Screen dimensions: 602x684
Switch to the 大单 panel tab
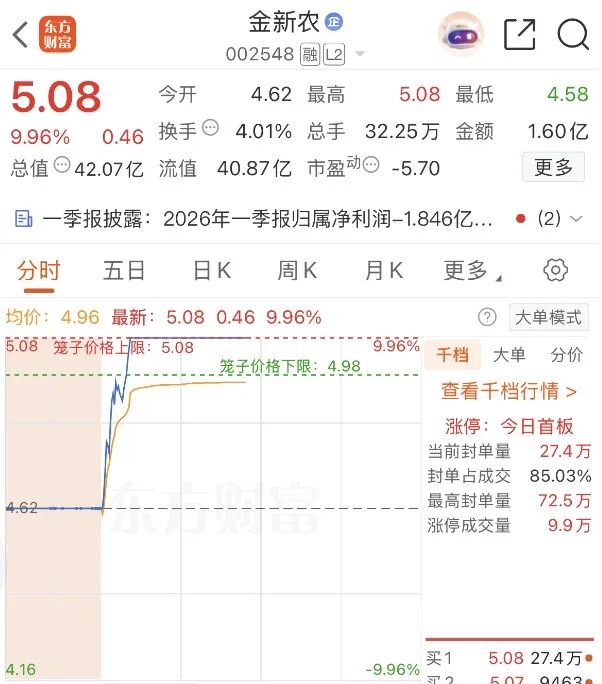[x=509, y=355]
